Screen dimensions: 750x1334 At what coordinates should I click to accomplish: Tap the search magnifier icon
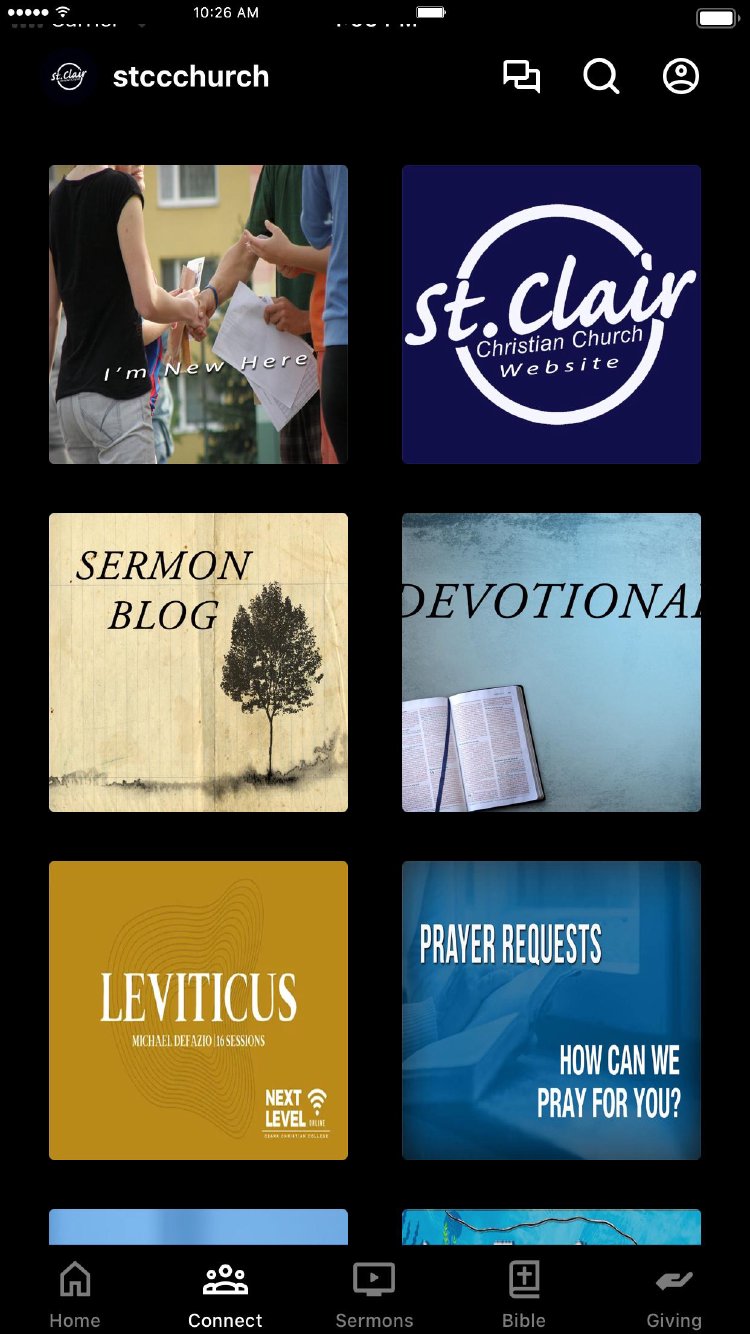point(601,77)
